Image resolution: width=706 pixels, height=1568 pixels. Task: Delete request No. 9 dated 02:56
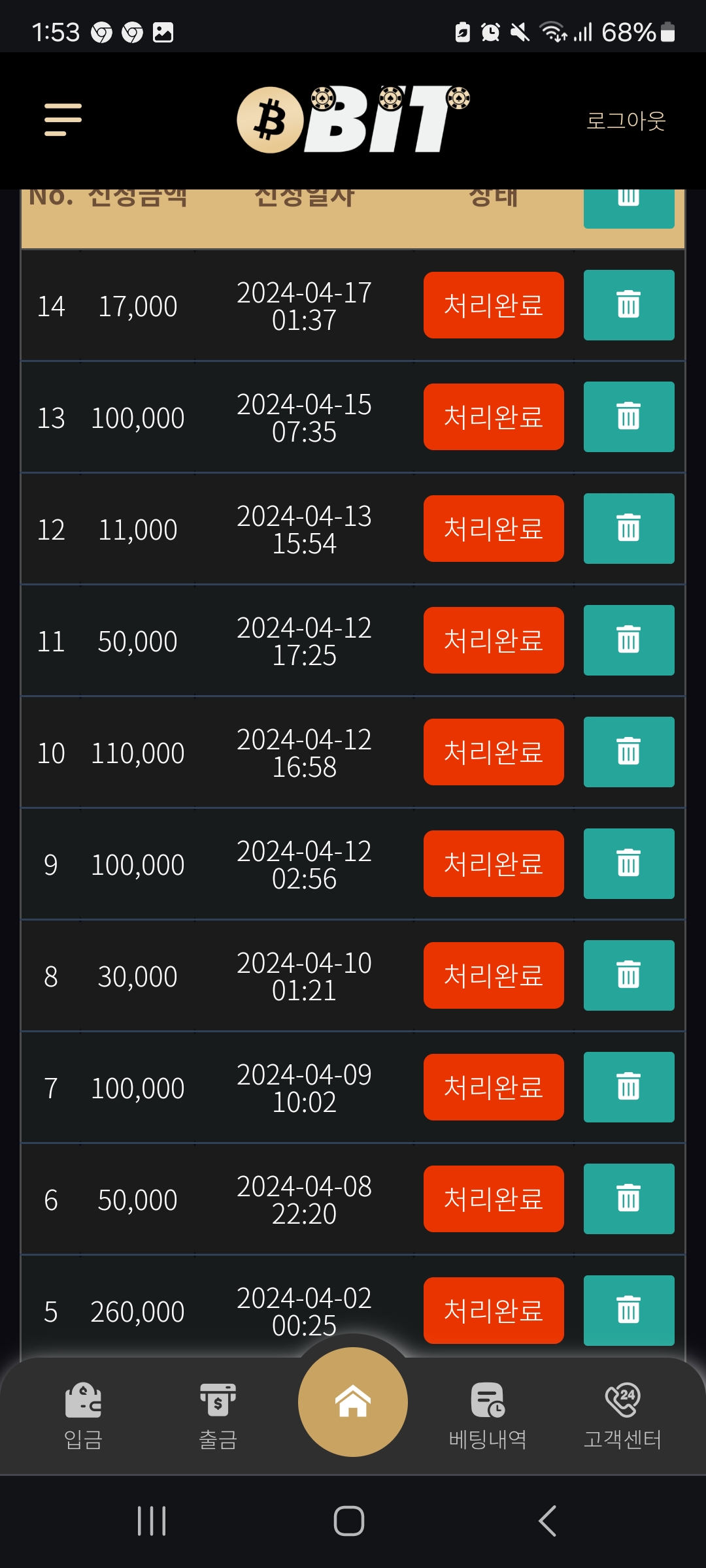[x=628, y=864]
